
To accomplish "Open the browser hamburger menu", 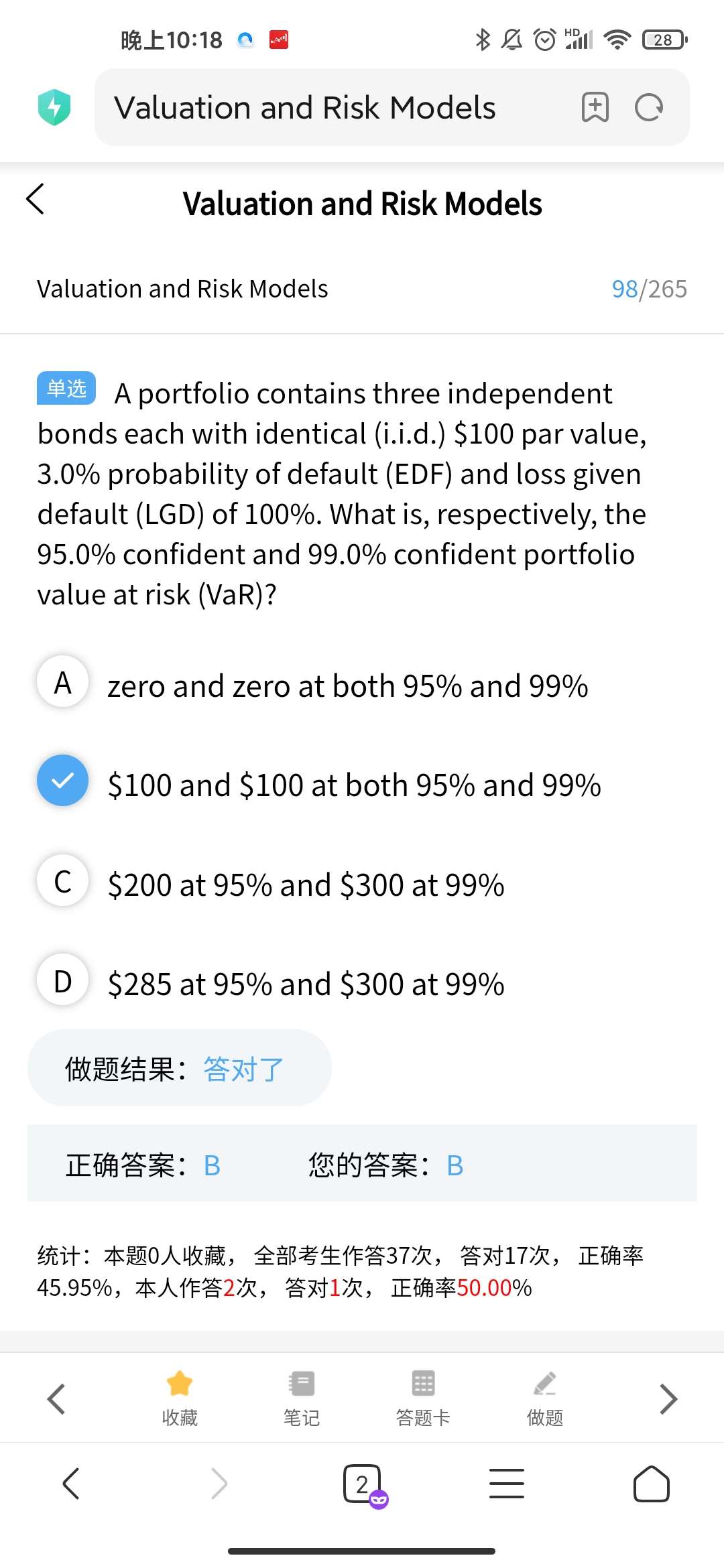I will 507,1483.
